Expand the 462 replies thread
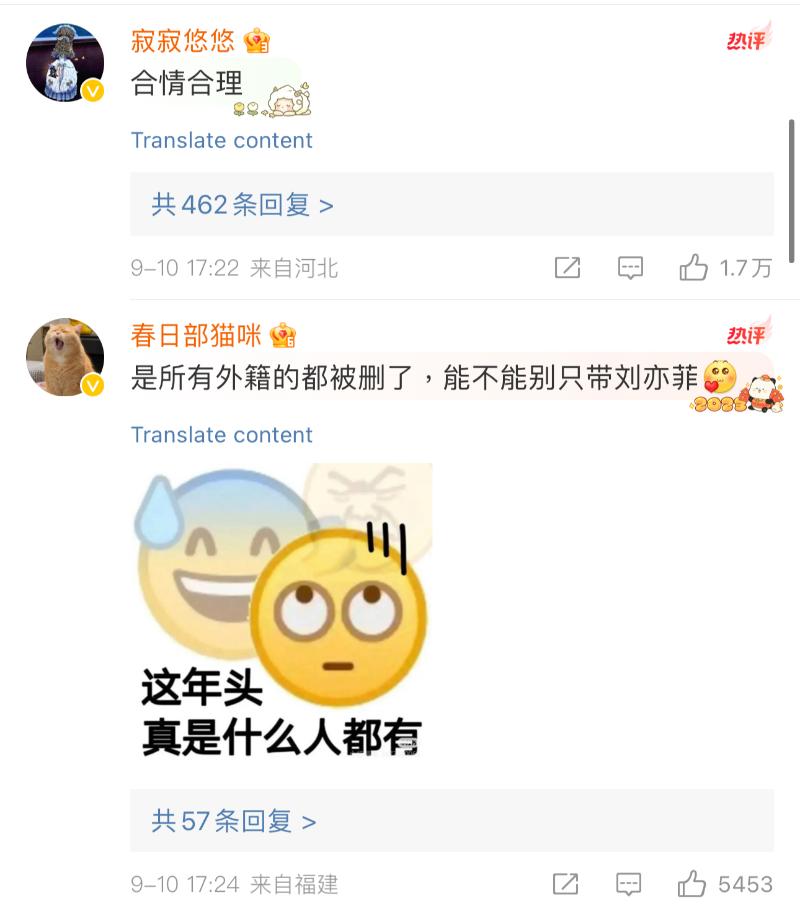The image size is (800, 906). [x=243, y=205]
